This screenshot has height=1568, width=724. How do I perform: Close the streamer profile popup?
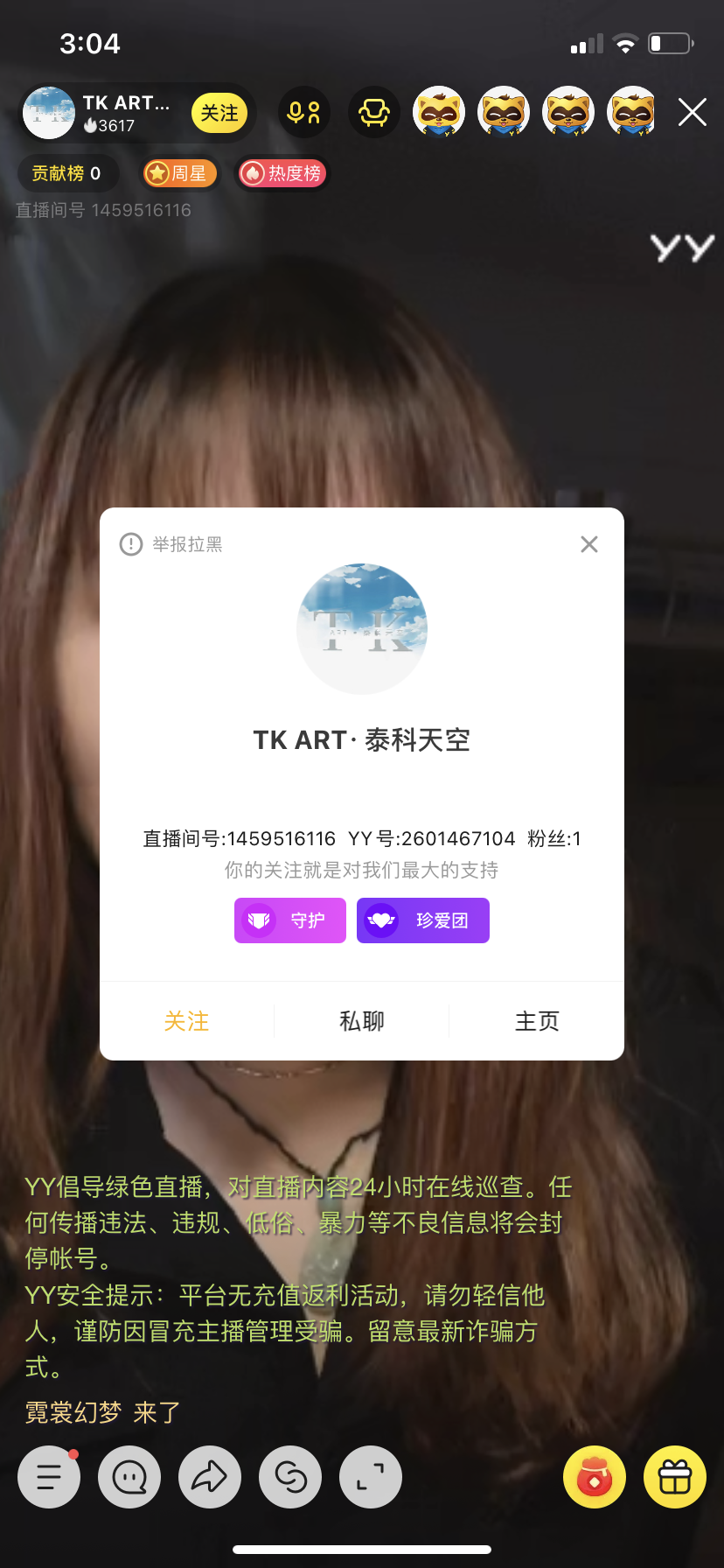[589, 544]
